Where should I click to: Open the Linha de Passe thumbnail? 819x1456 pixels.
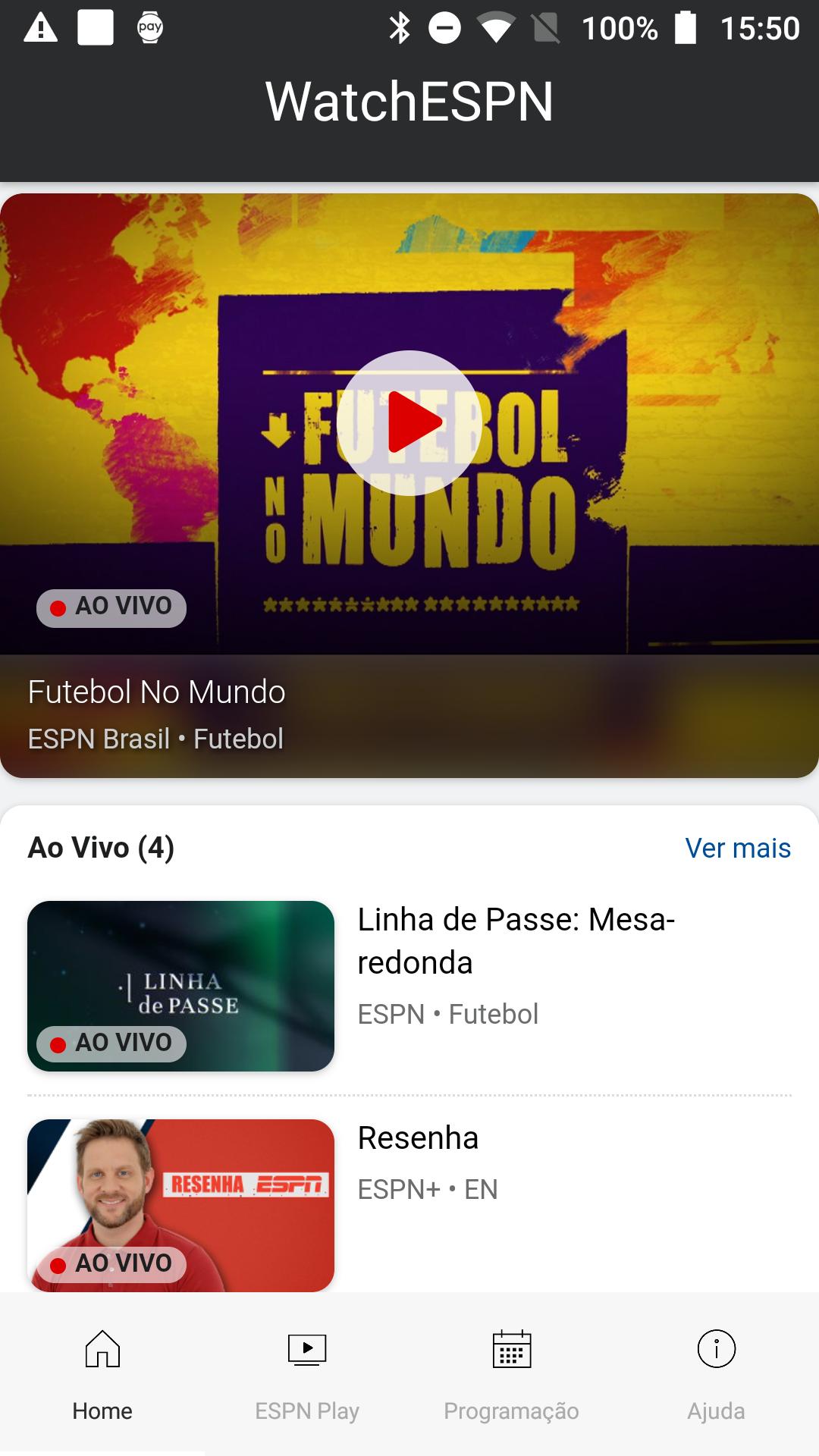pyautogui.click(x=180, y=986)
